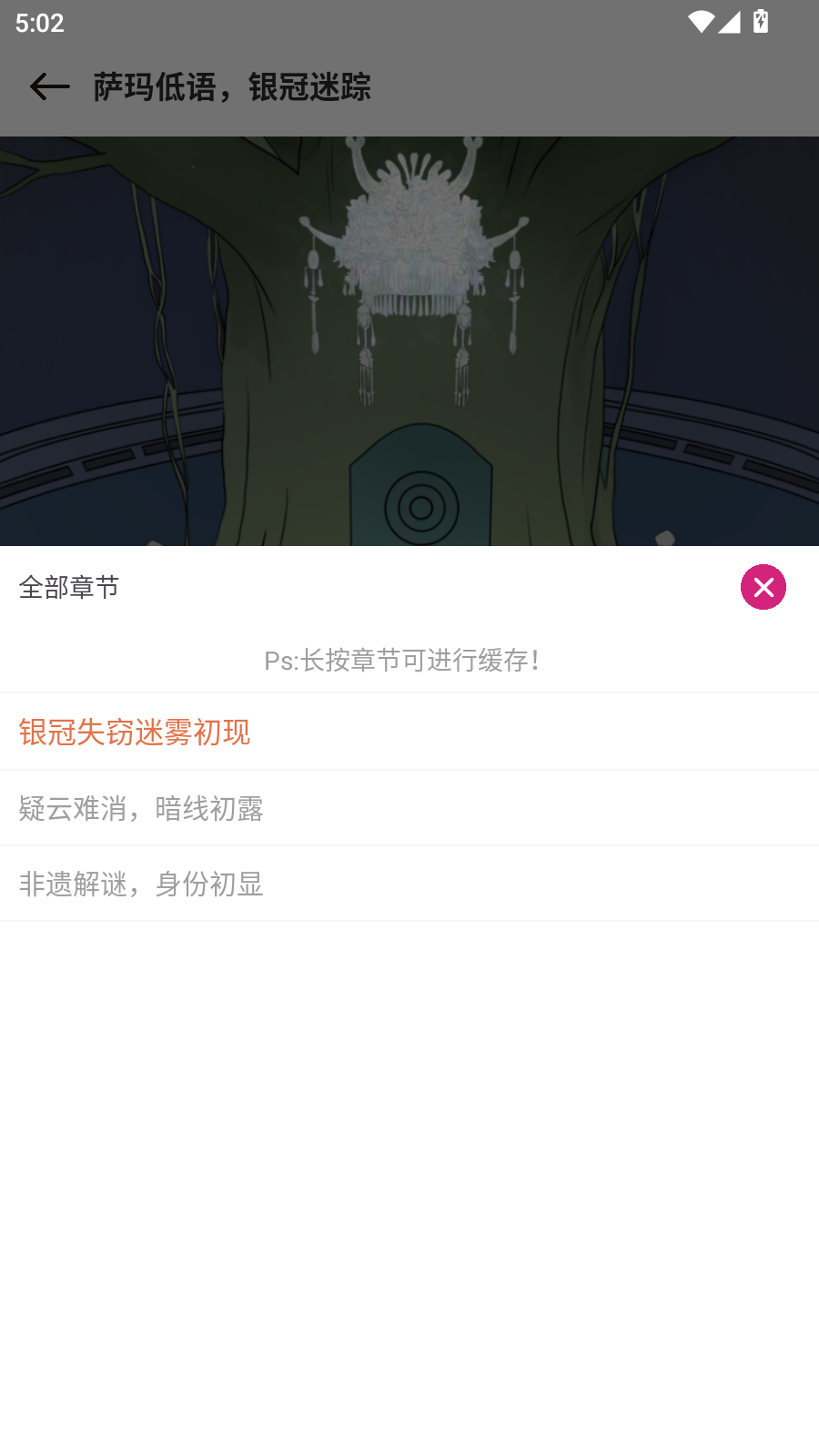Play chapter 非遗解谜，身份初显
Viewport: 819px width, 1456px height.
click(141, 884)
